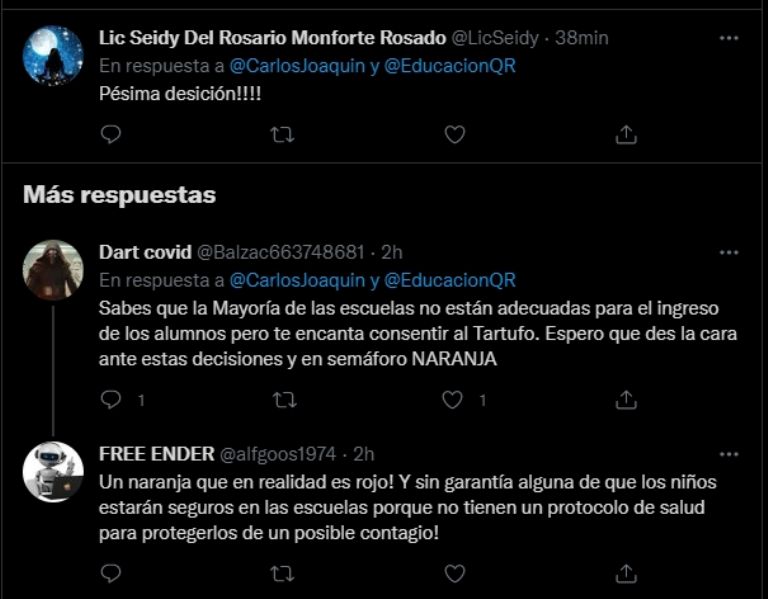
Task: Reply to Dart covid's tweet
Action: (x=112, y=400)
